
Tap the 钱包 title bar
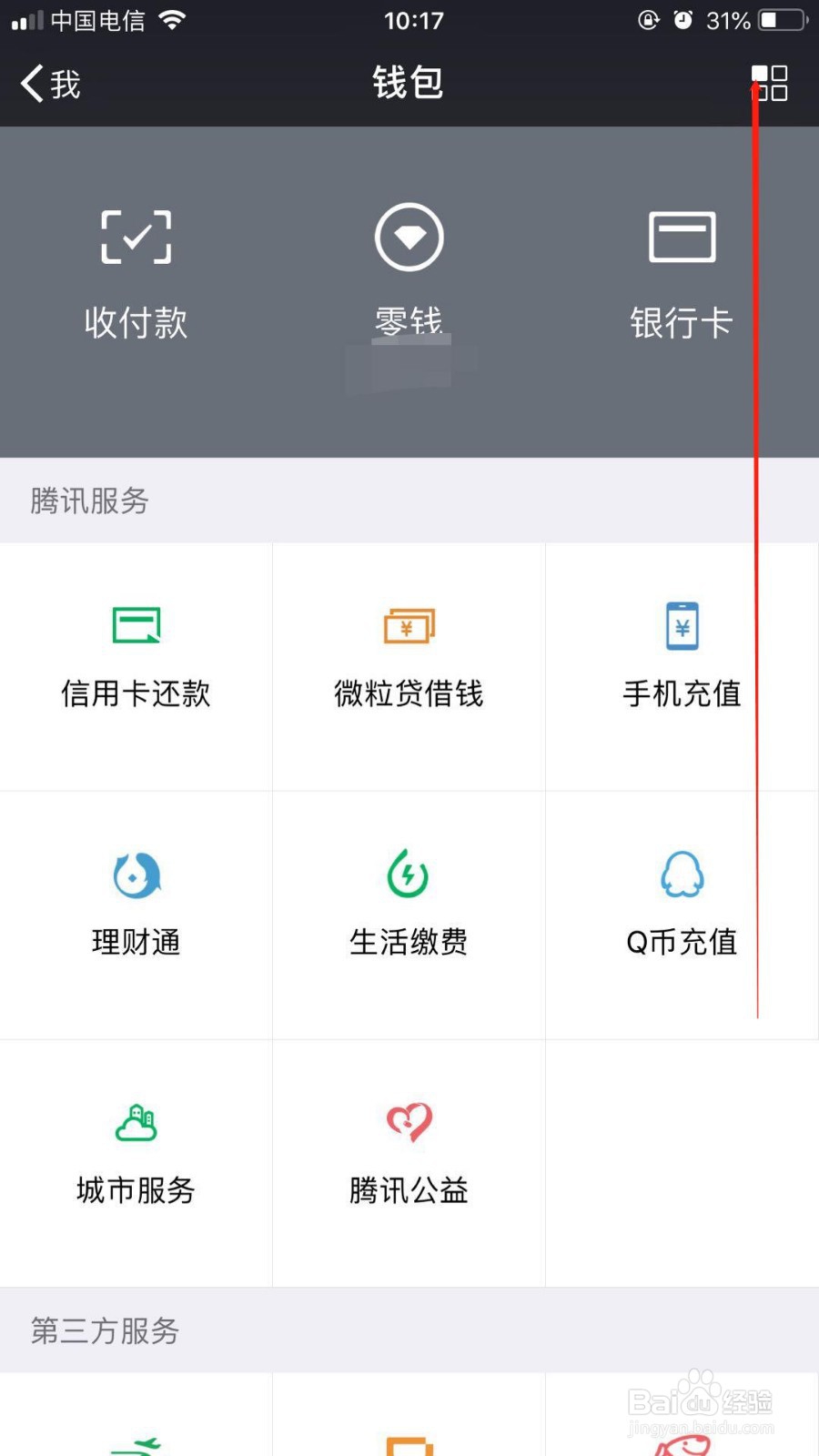tap(409, 82)
